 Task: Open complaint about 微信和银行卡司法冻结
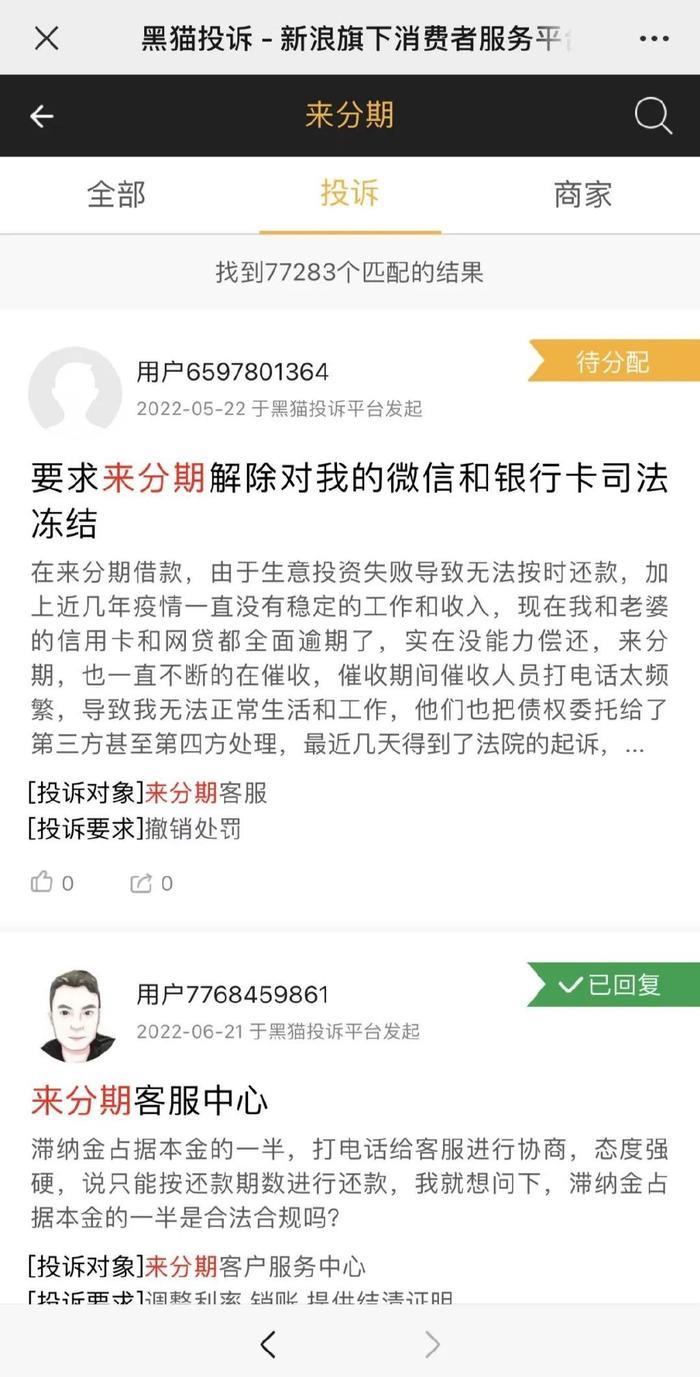(x=349, y=500)
